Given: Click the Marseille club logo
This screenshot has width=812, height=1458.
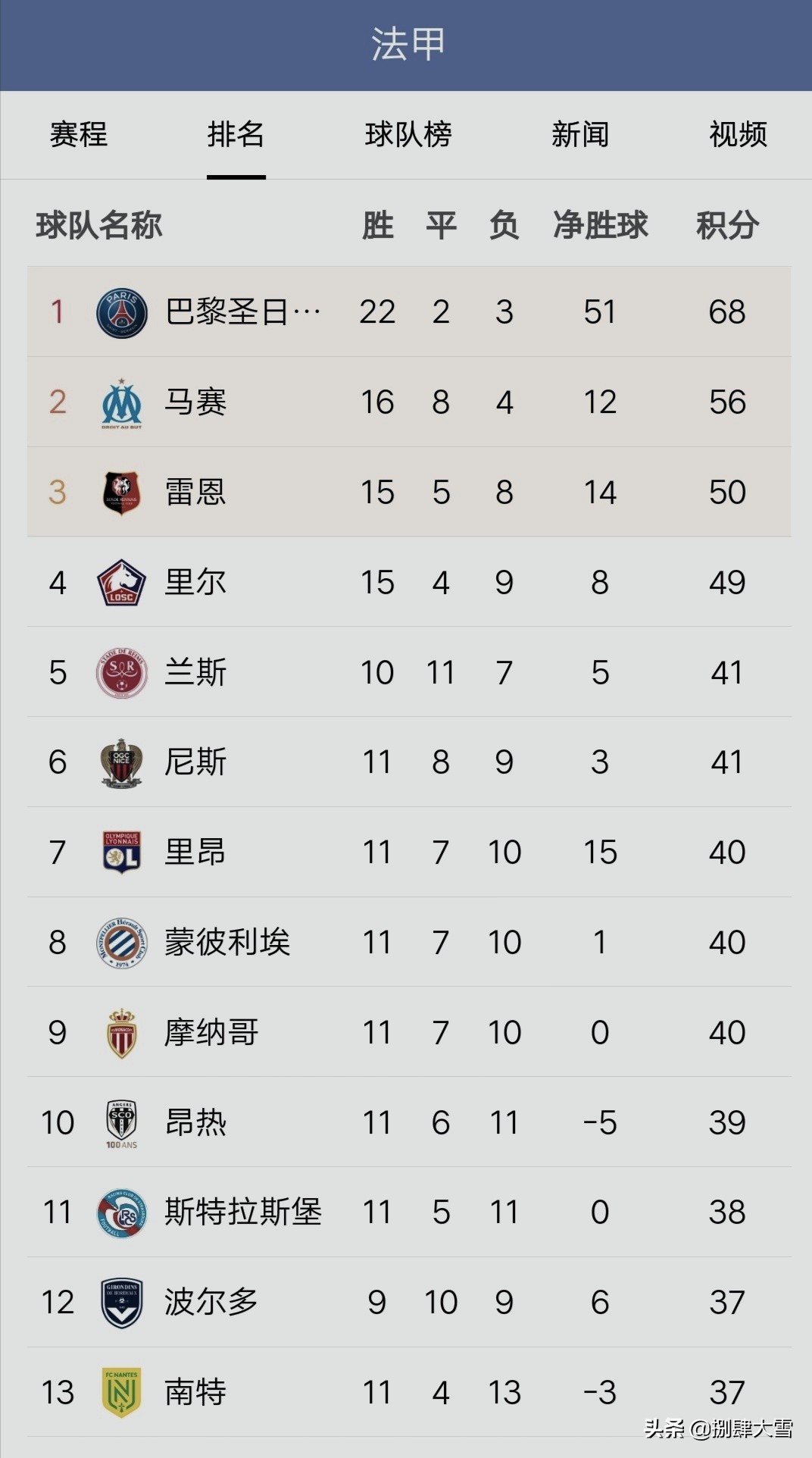Looking at the screenshot, I should pyautogui.click(x=120, y=402).
